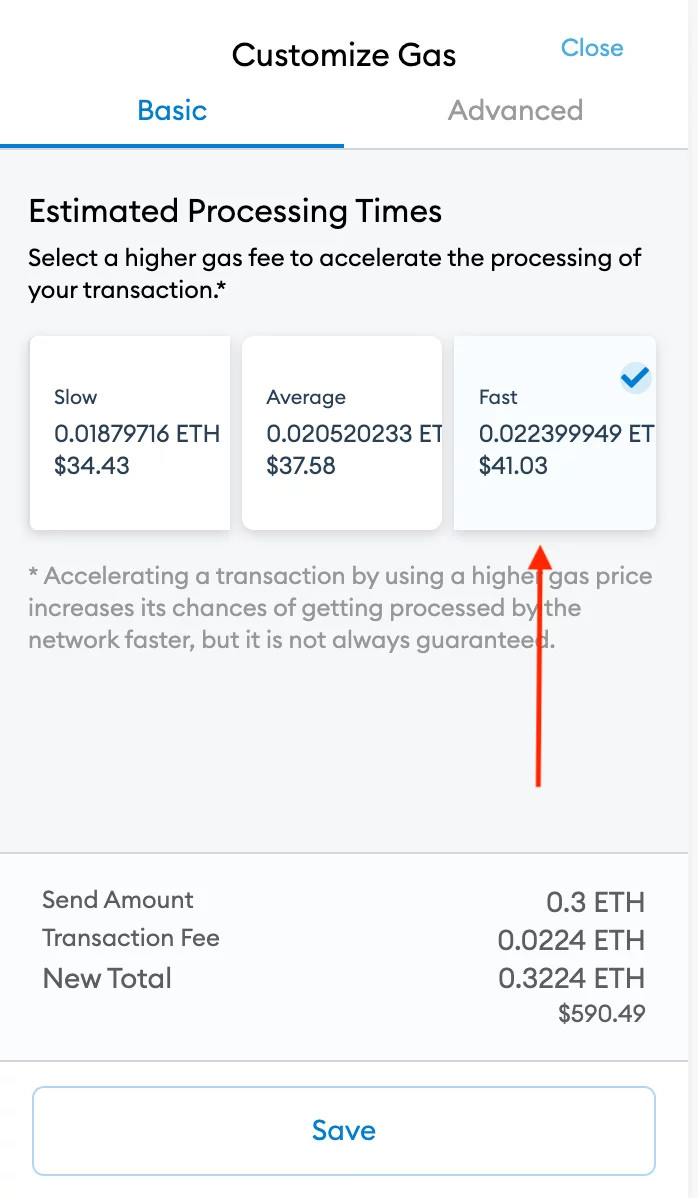Close the Customize Gas dialog
The width and height of the screenshot is (698, 1198).
(591, 48)
